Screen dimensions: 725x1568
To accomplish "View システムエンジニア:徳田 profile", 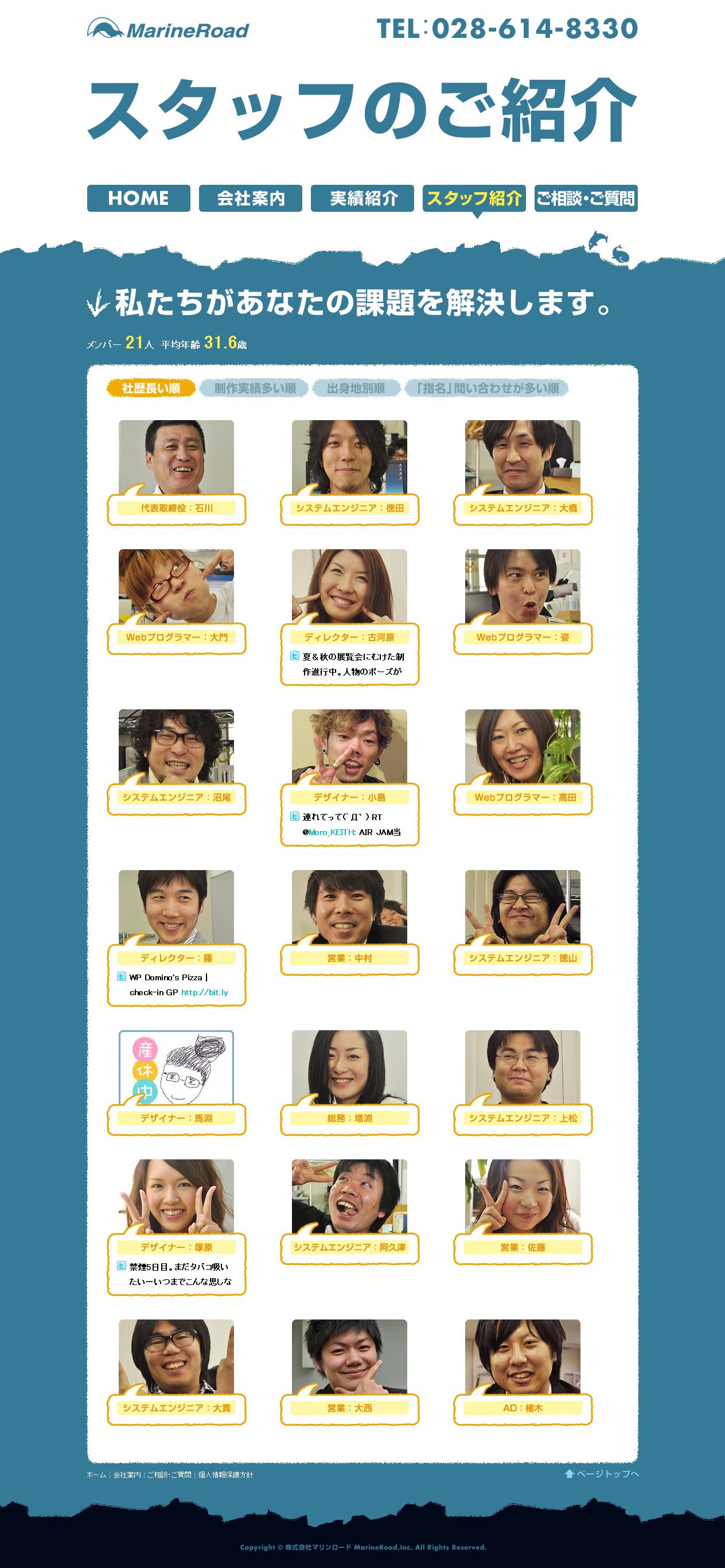I will pyautogui.click(x=349, y=458).
